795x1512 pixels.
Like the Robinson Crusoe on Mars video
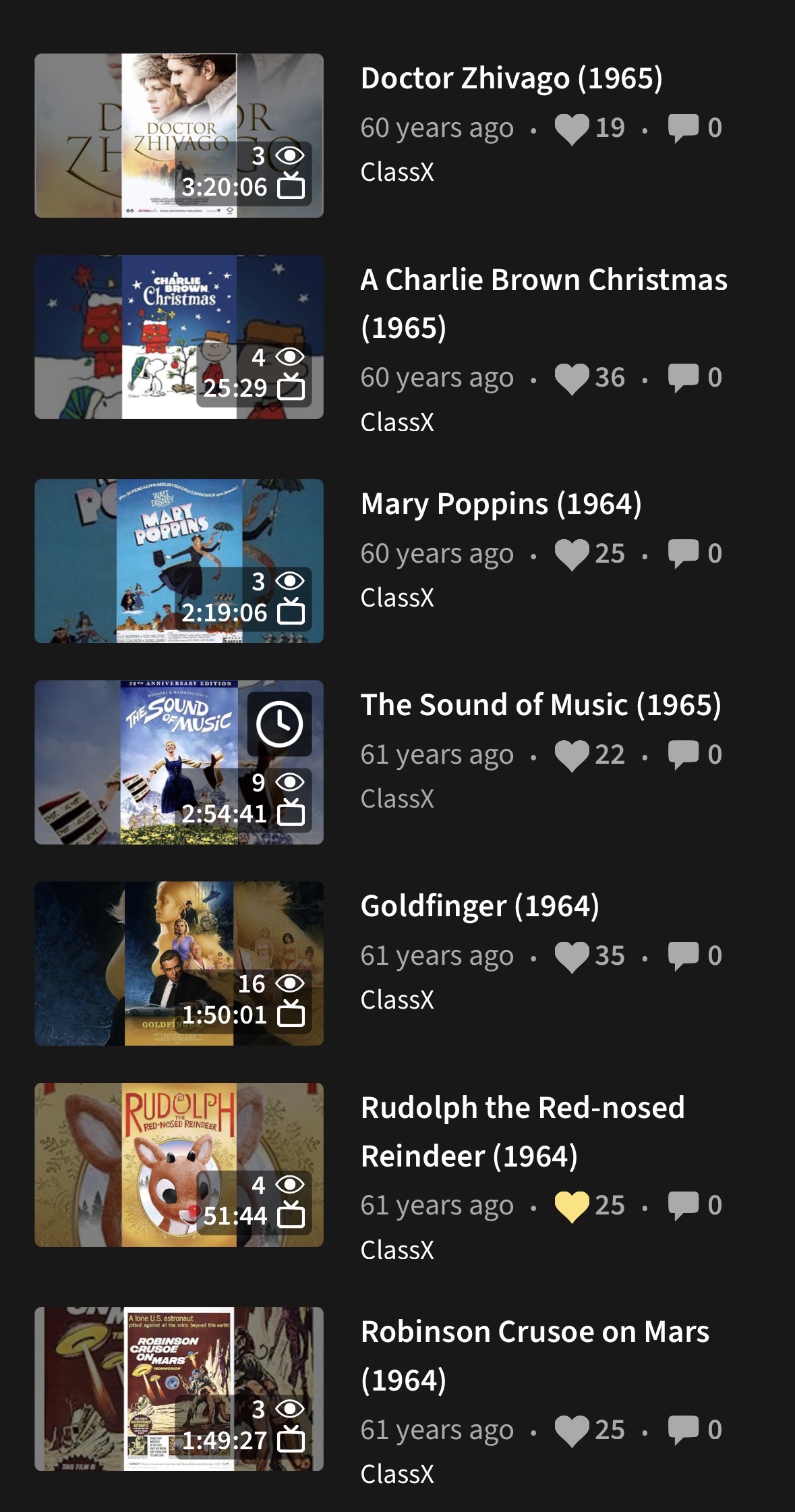[572, 1431]
